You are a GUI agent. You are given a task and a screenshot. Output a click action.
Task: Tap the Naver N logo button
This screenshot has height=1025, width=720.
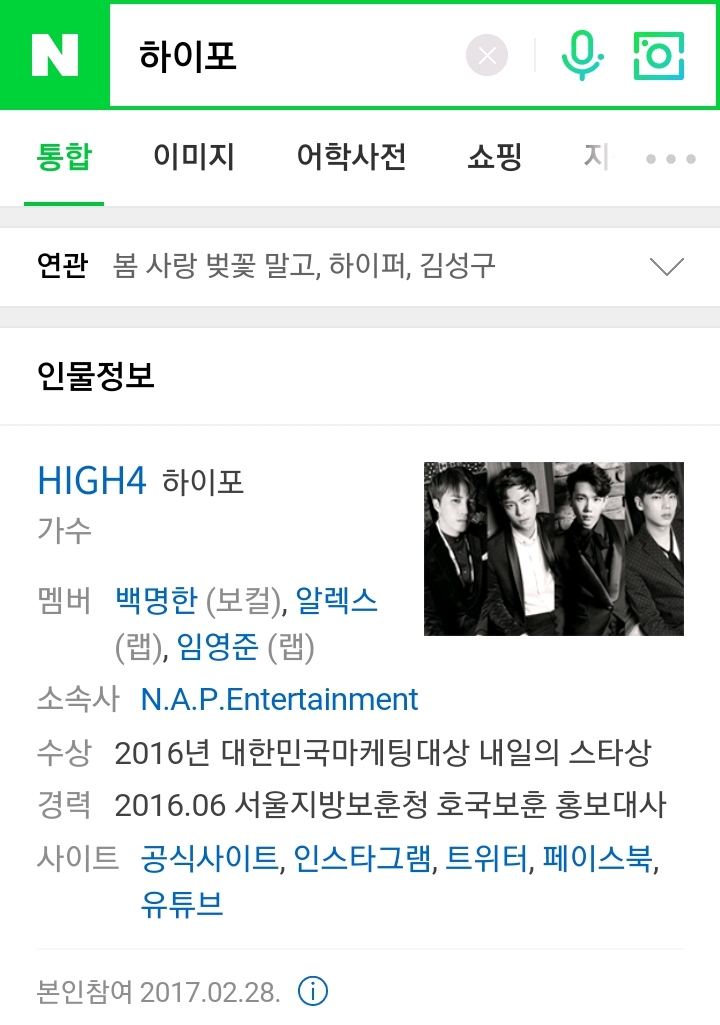coord(55,56)
